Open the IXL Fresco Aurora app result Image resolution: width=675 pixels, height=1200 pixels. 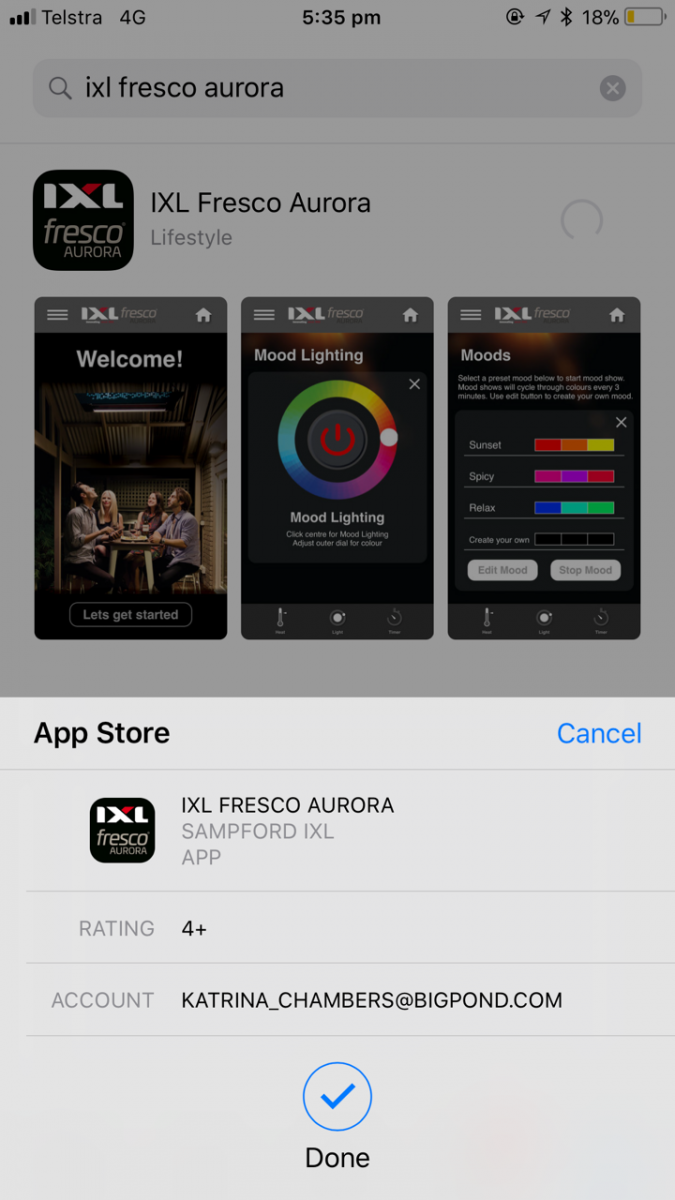[x=260, y=219]
